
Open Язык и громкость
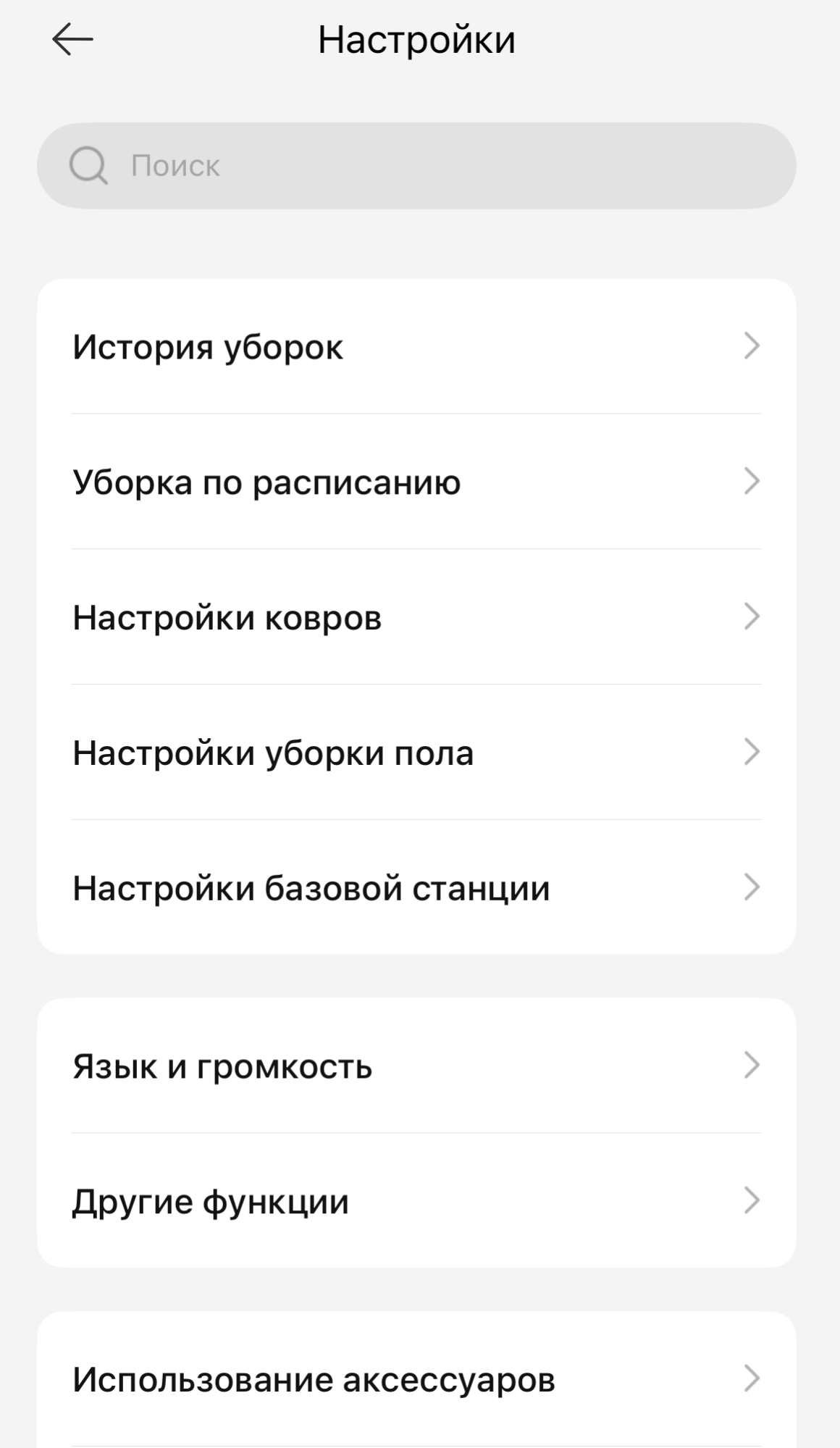pyautogui.click(x=416, y=1066)
